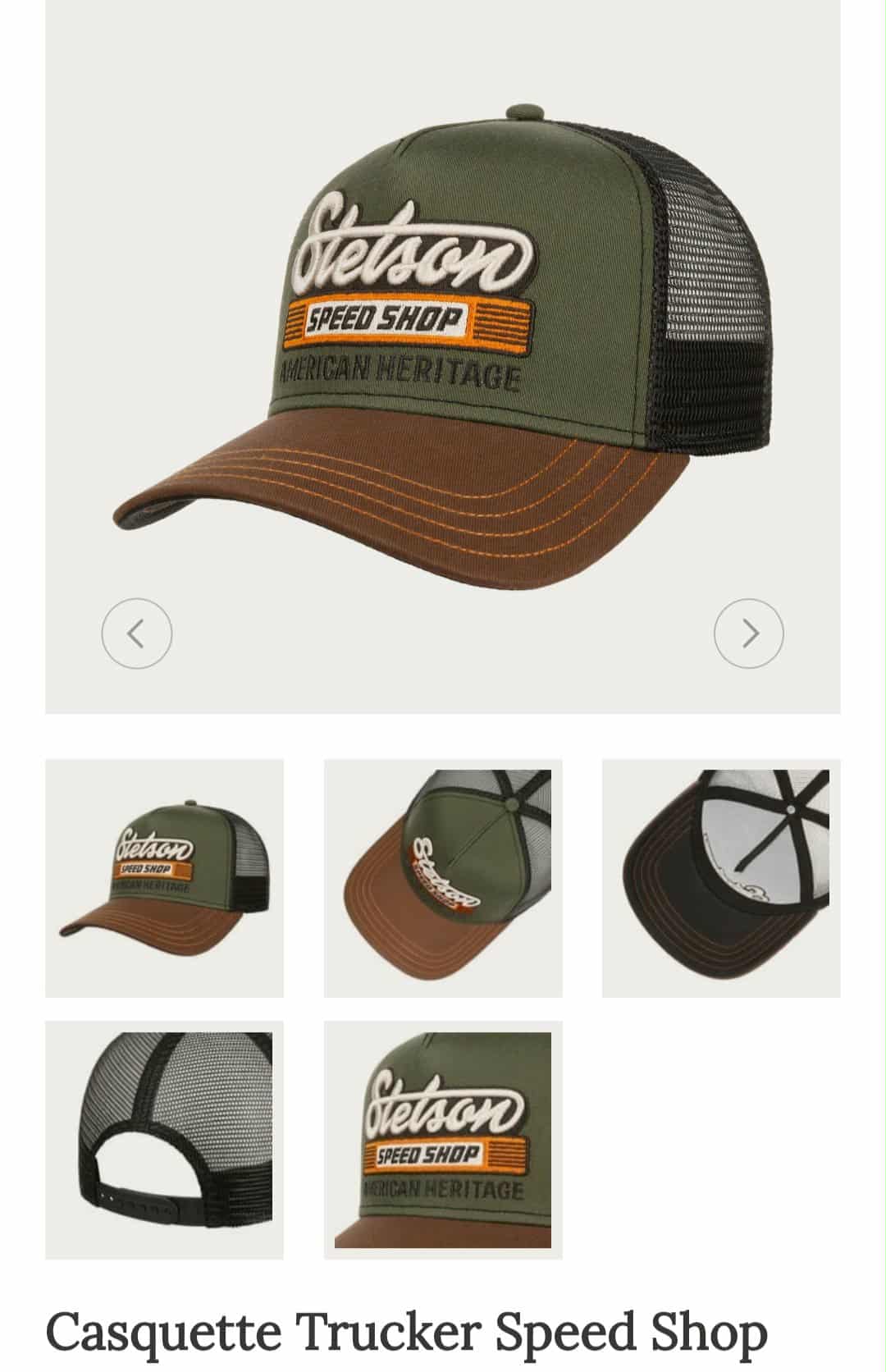
Task: Select the top-view cap thumbnail
Action: pos(443,878)
